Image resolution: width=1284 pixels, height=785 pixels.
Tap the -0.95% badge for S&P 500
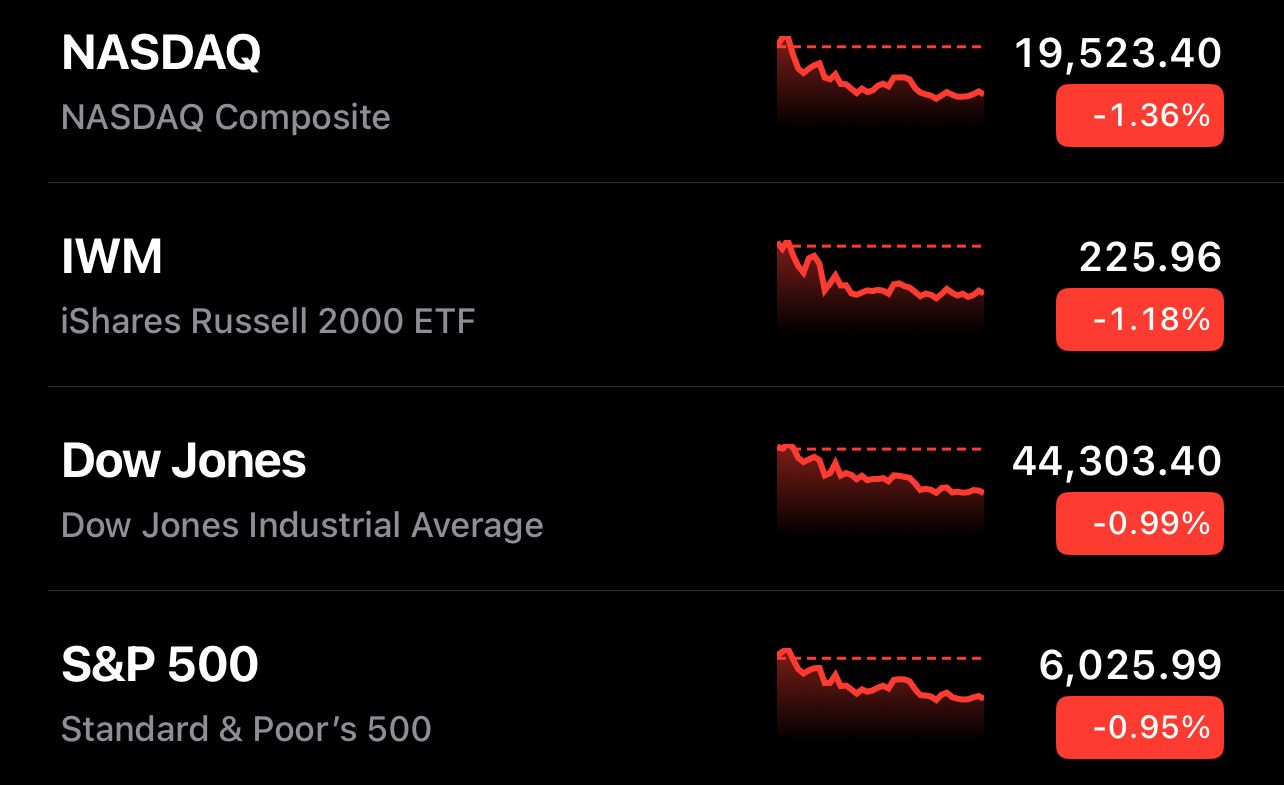(1139, 727)
